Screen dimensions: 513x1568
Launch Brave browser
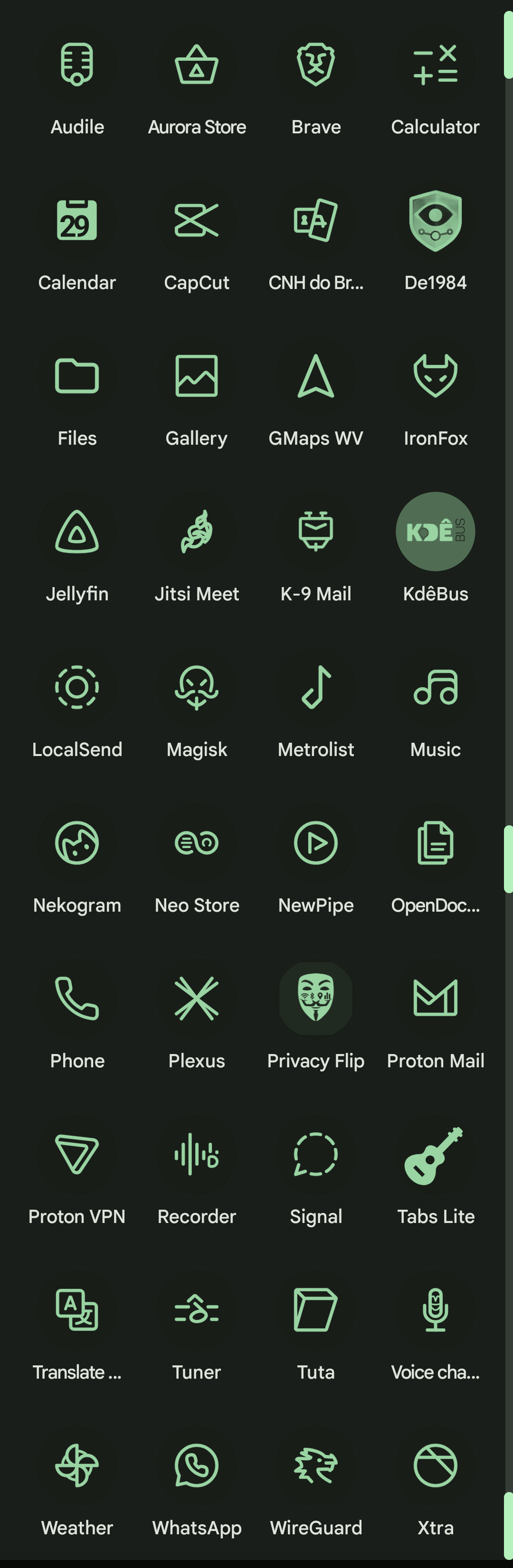click(x=315, y=65)
